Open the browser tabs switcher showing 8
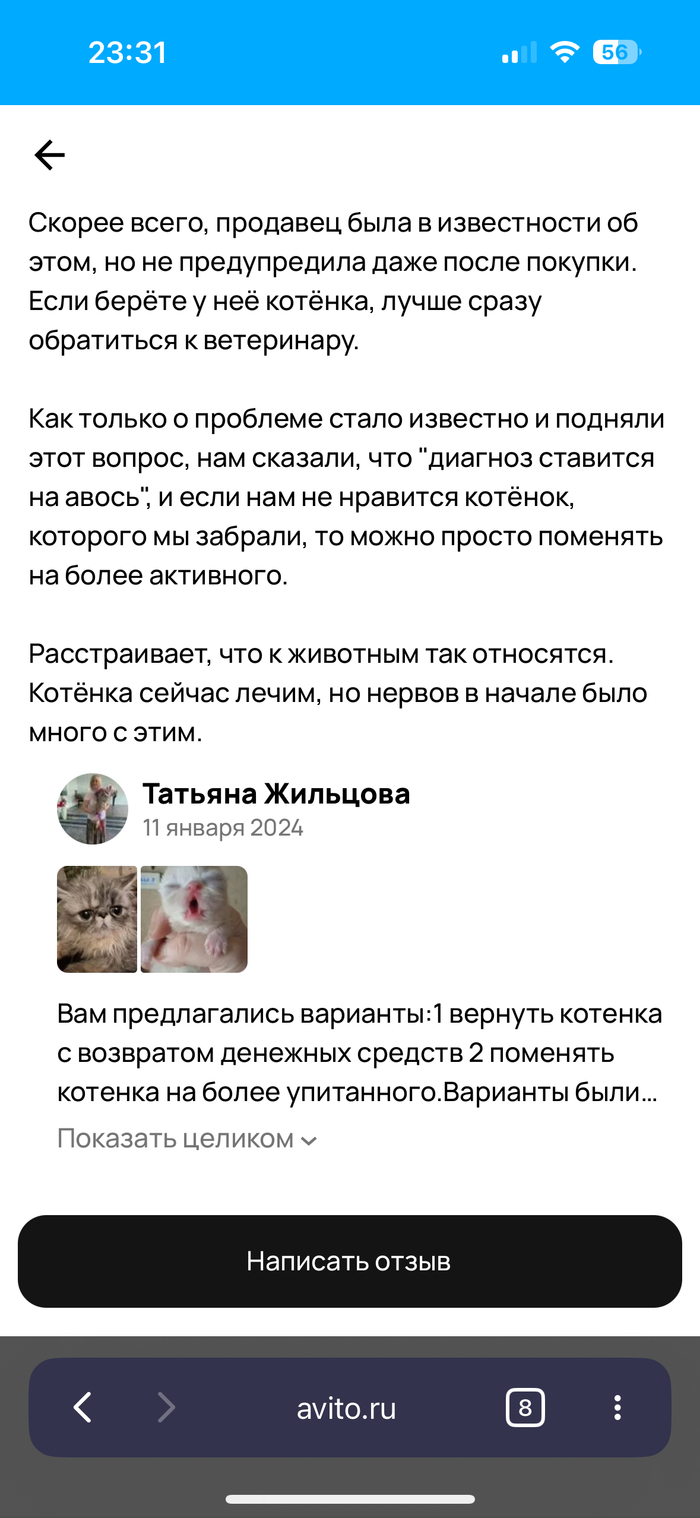Image resolution: width=700 pixels, height=1518 pixels. (x=525, y=1408)
